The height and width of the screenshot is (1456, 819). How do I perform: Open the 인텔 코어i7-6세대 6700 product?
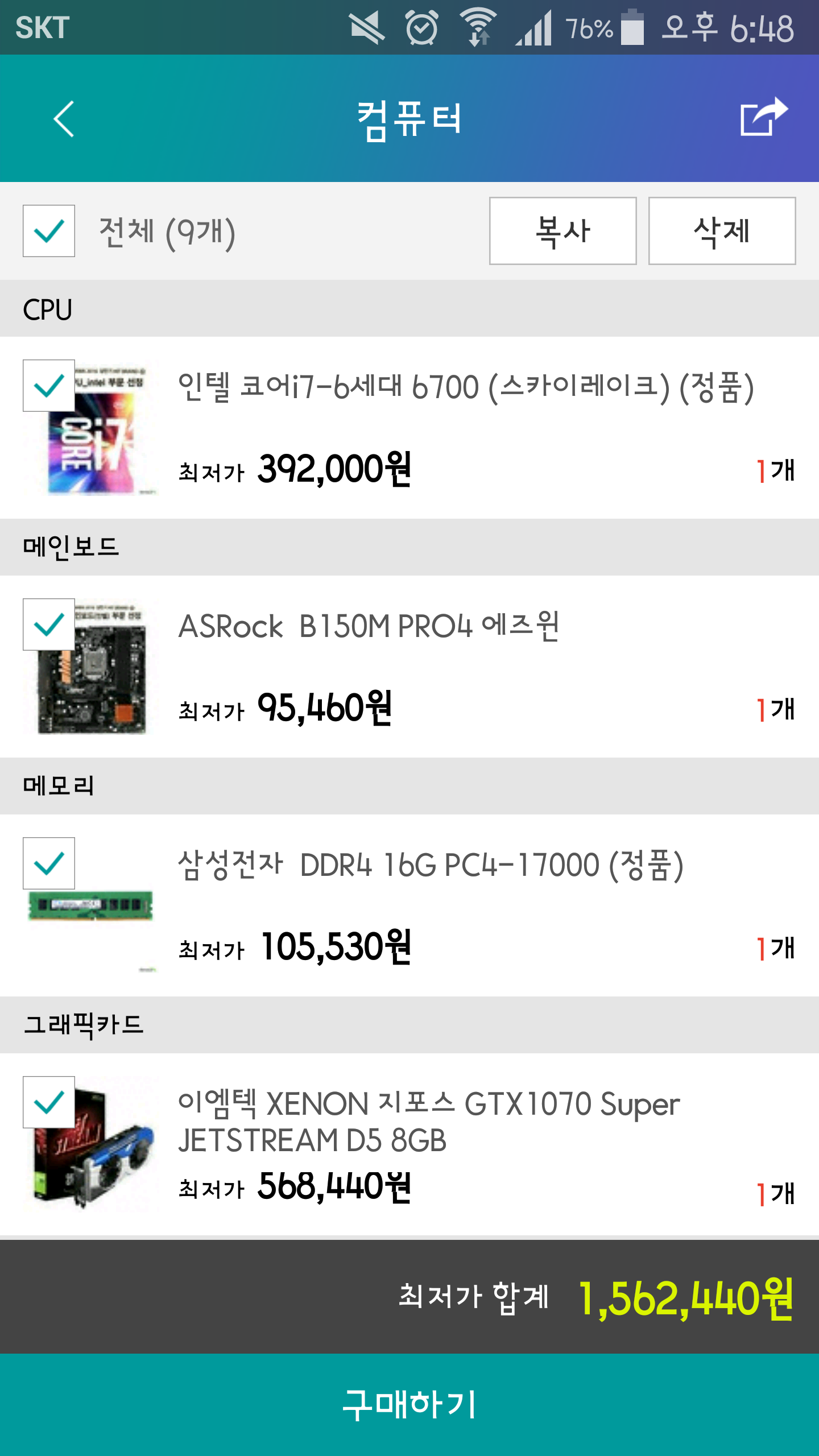(465, 388)
